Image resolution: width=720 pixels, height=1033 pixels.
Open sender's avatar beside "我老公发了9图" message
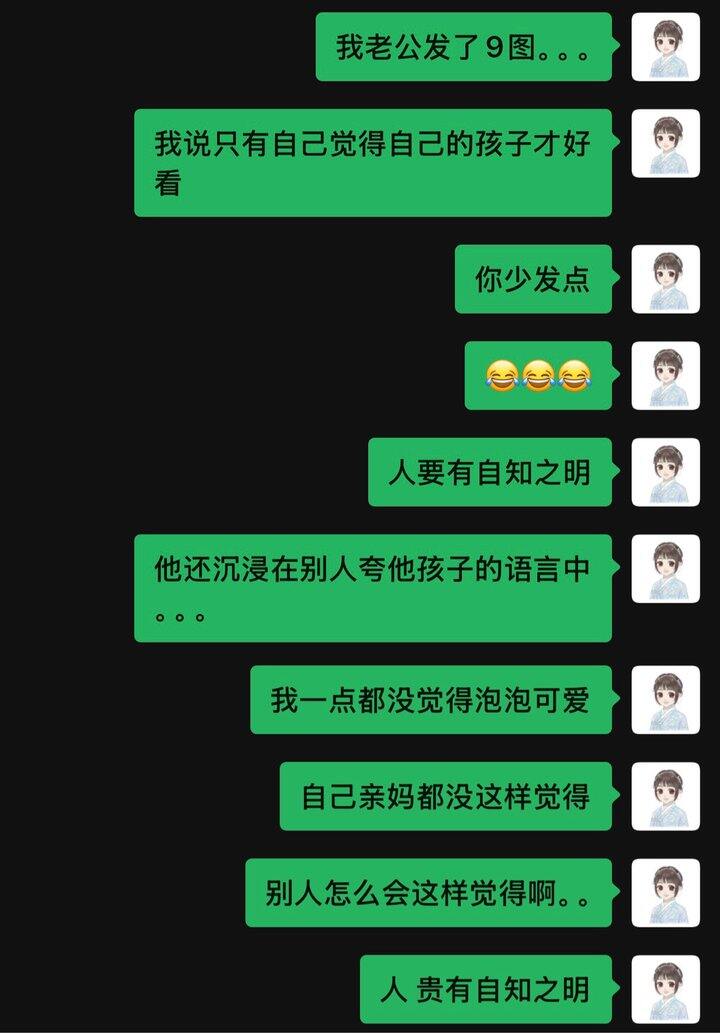click(665, 47)
